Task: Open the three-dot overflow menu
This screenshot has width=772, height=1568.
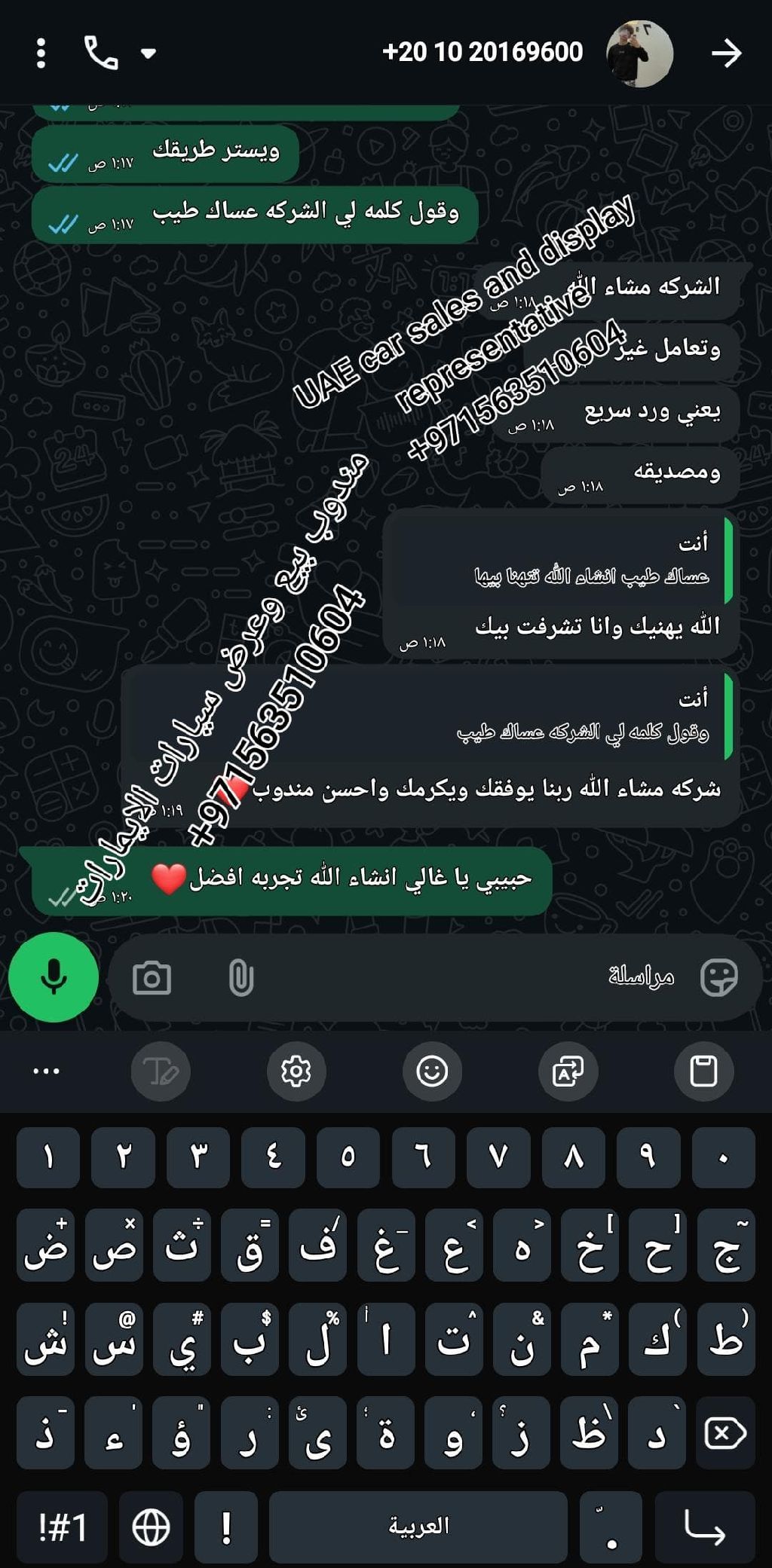Action: pos(41,53)
